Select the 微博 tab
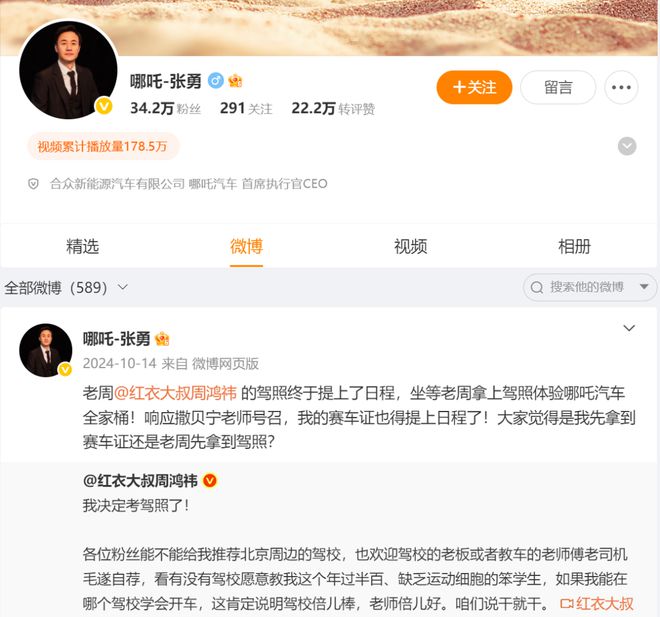This screenshot has height=617, width=660. pos(246,247)
